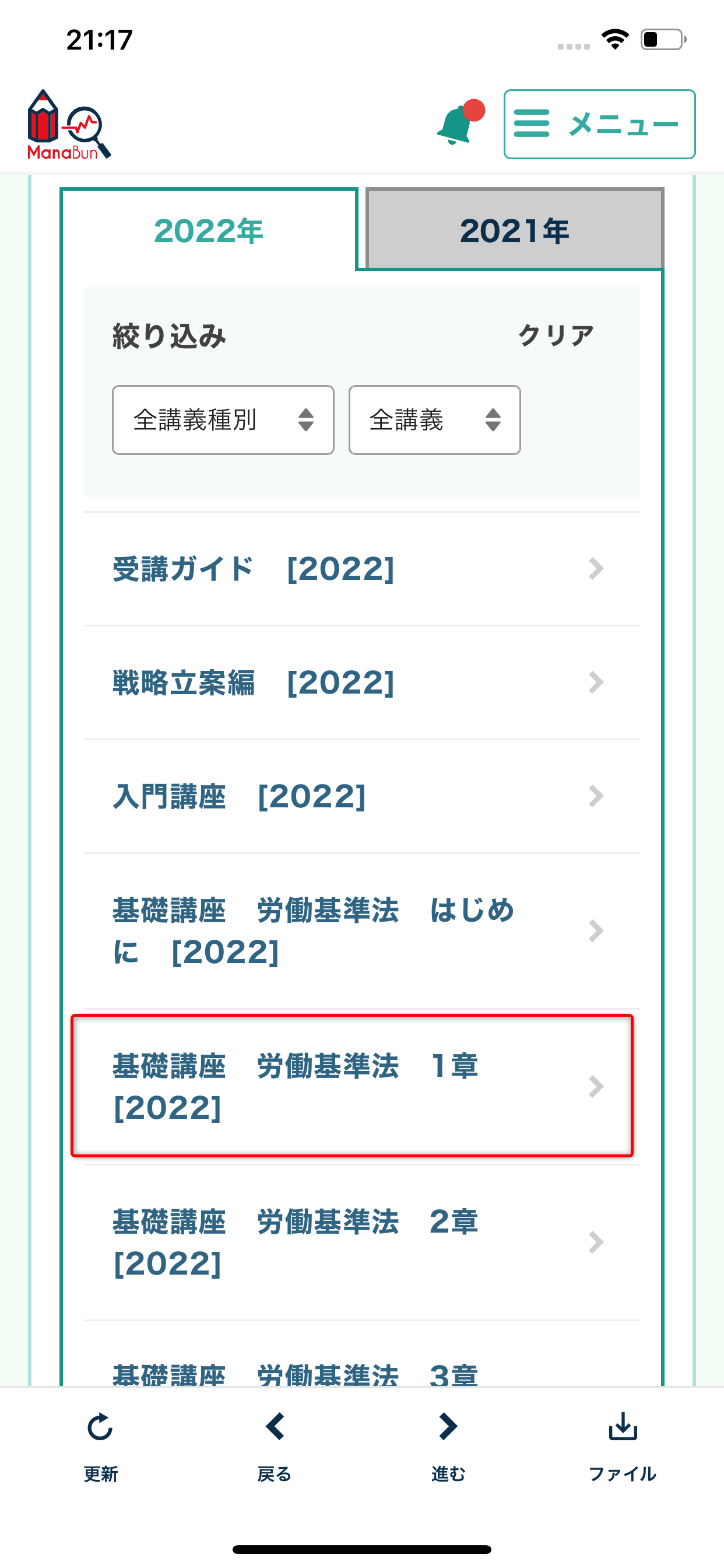Screen dimensions: 724x1568
Task: Go to ManaBun home via logo
Action: coord(69,125)
